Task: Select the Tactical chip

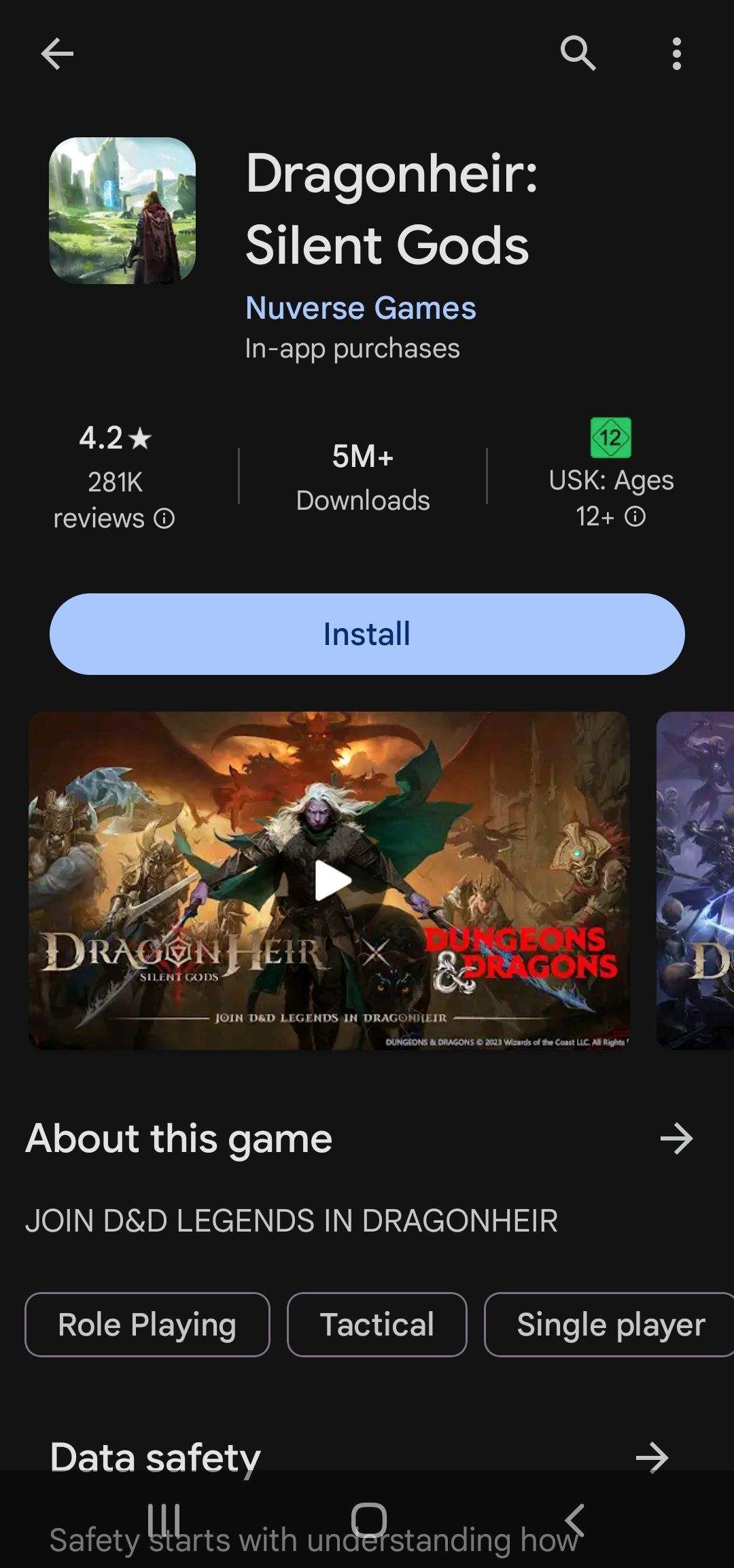Action: tap(377, 1325)
